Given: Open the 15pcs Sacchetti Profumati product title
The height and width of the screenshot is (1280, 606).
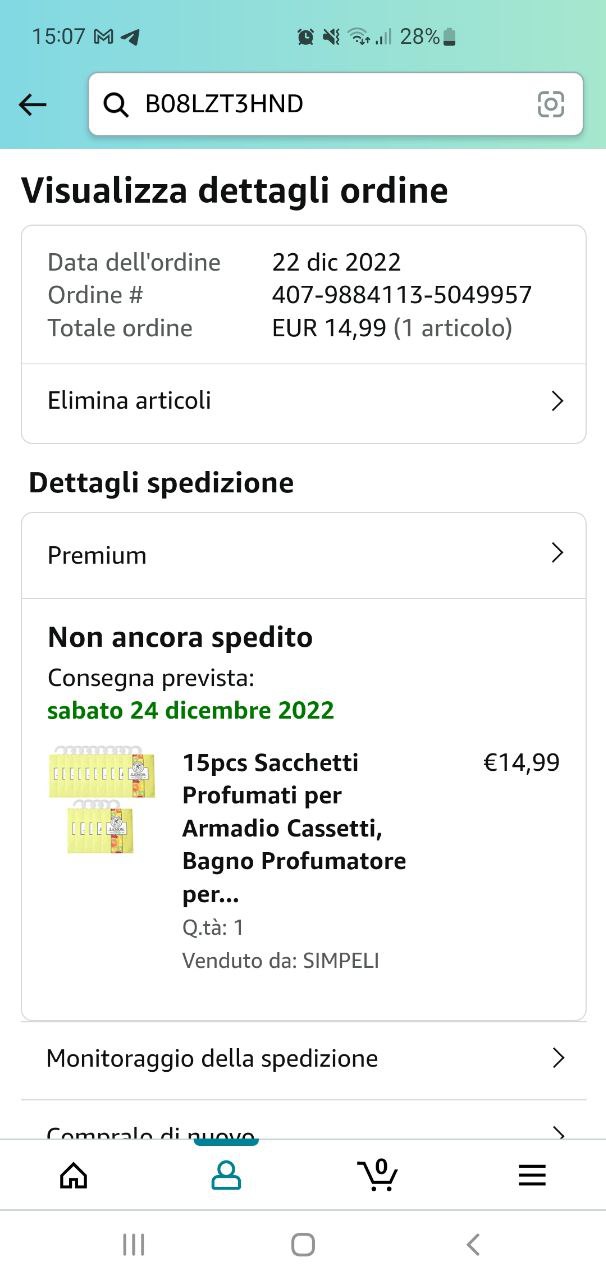Looking at the screenshot, I should click(x=294, y=828).
